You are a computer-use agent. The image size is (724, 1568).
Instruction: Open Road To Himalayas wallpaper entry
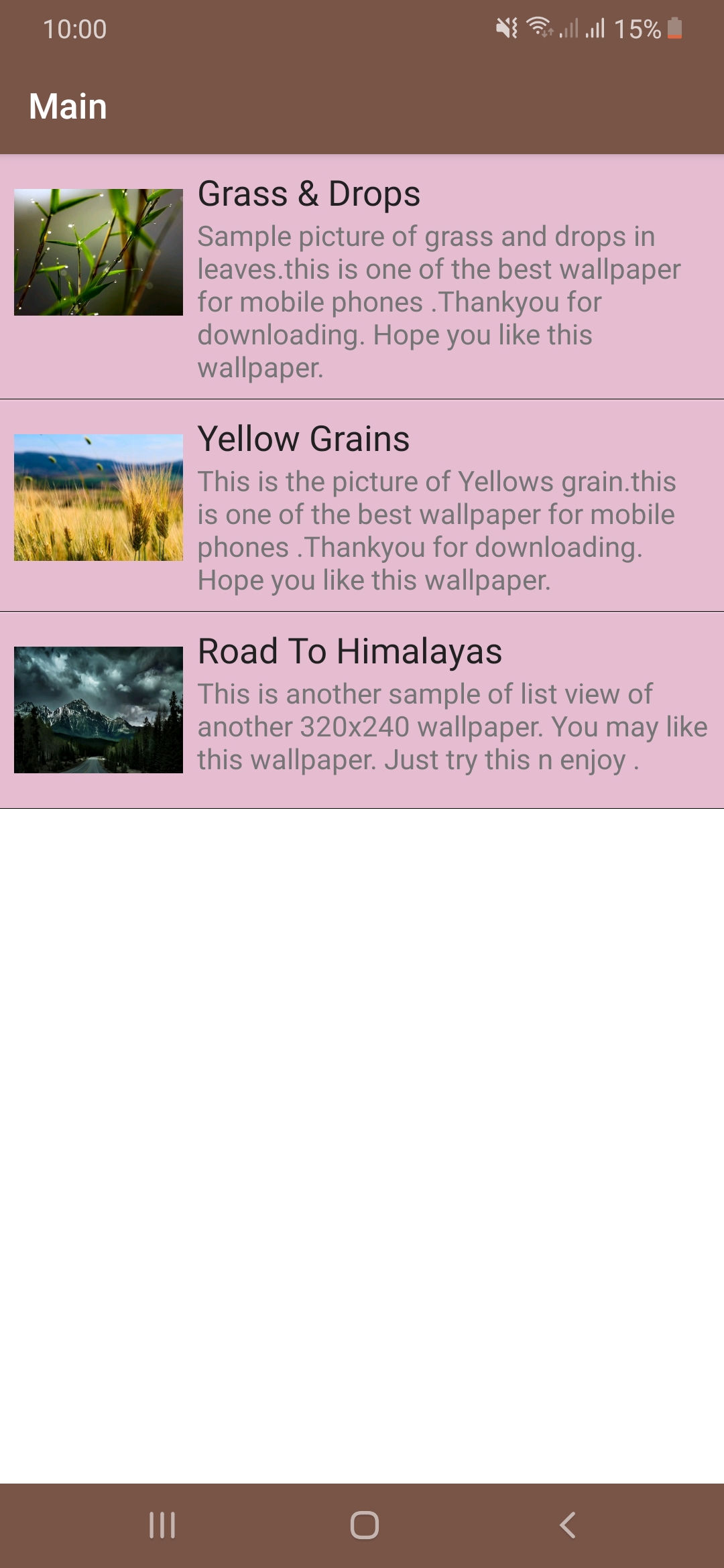tap(362, 709)
